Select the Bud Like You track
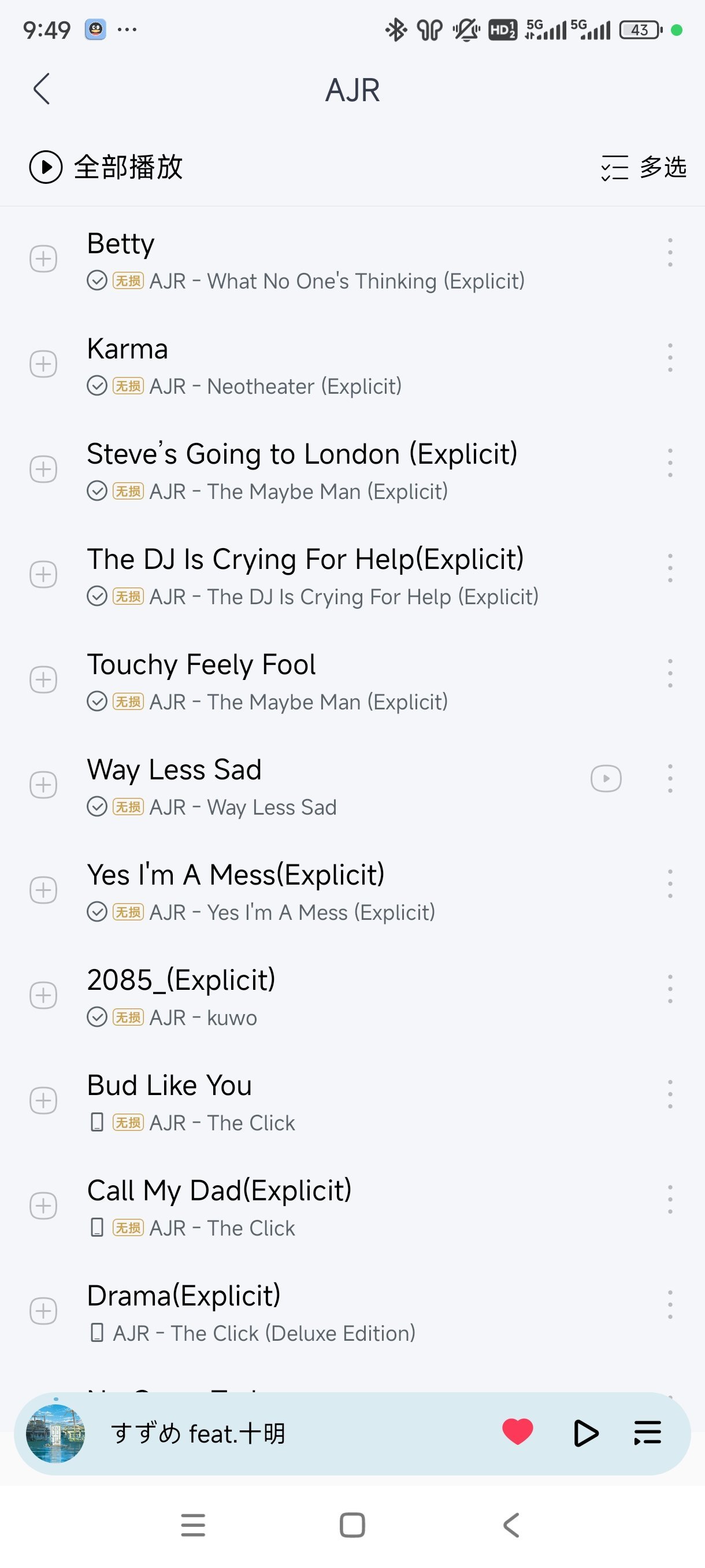The width and height of the screenshot is (705, 1568). tap(169, 1085)
